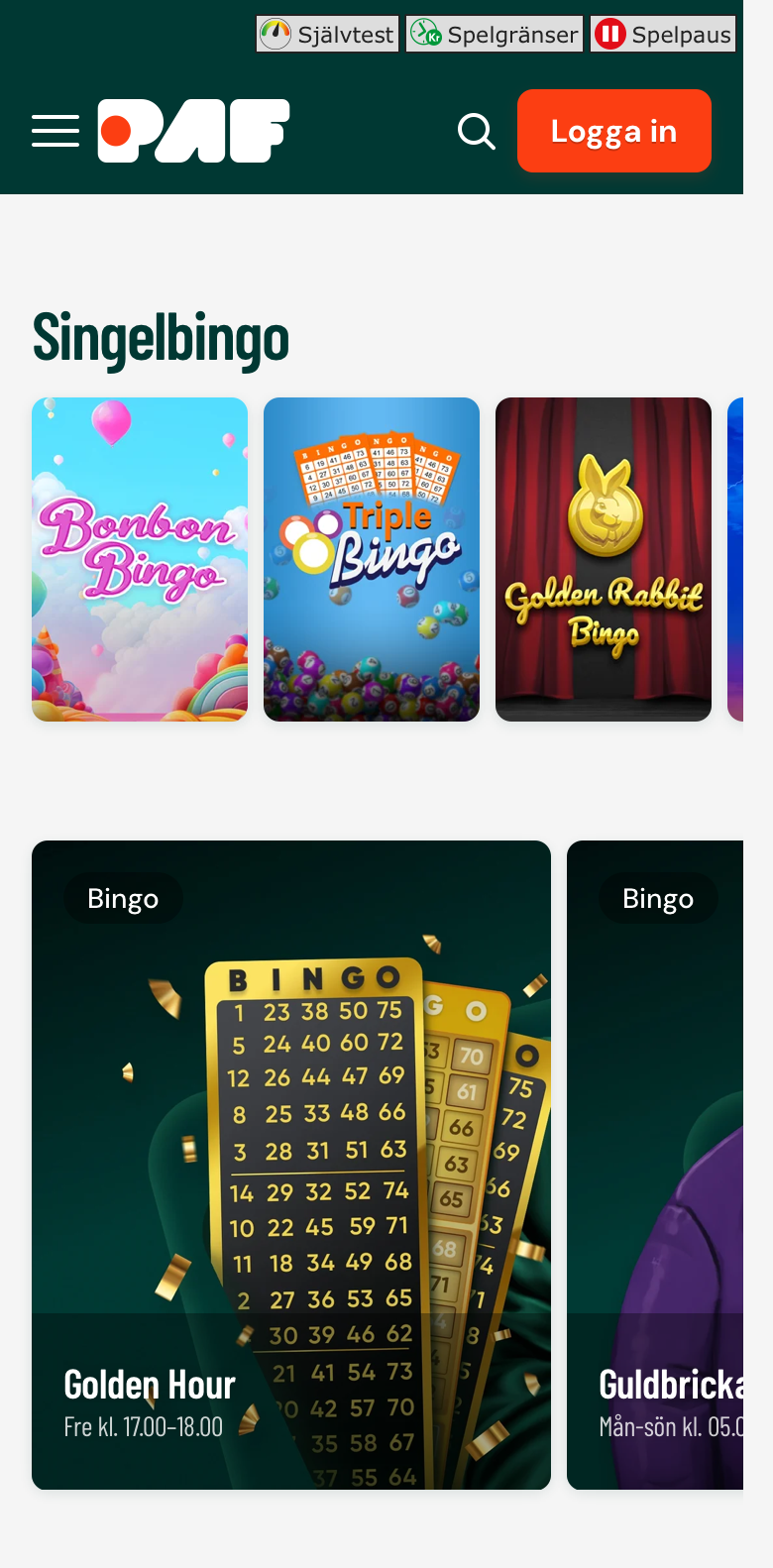Screen dimensions: 773x1568
Task: Go to Paf home via logo
Action: pyautogui.click(x=193, y=131)
